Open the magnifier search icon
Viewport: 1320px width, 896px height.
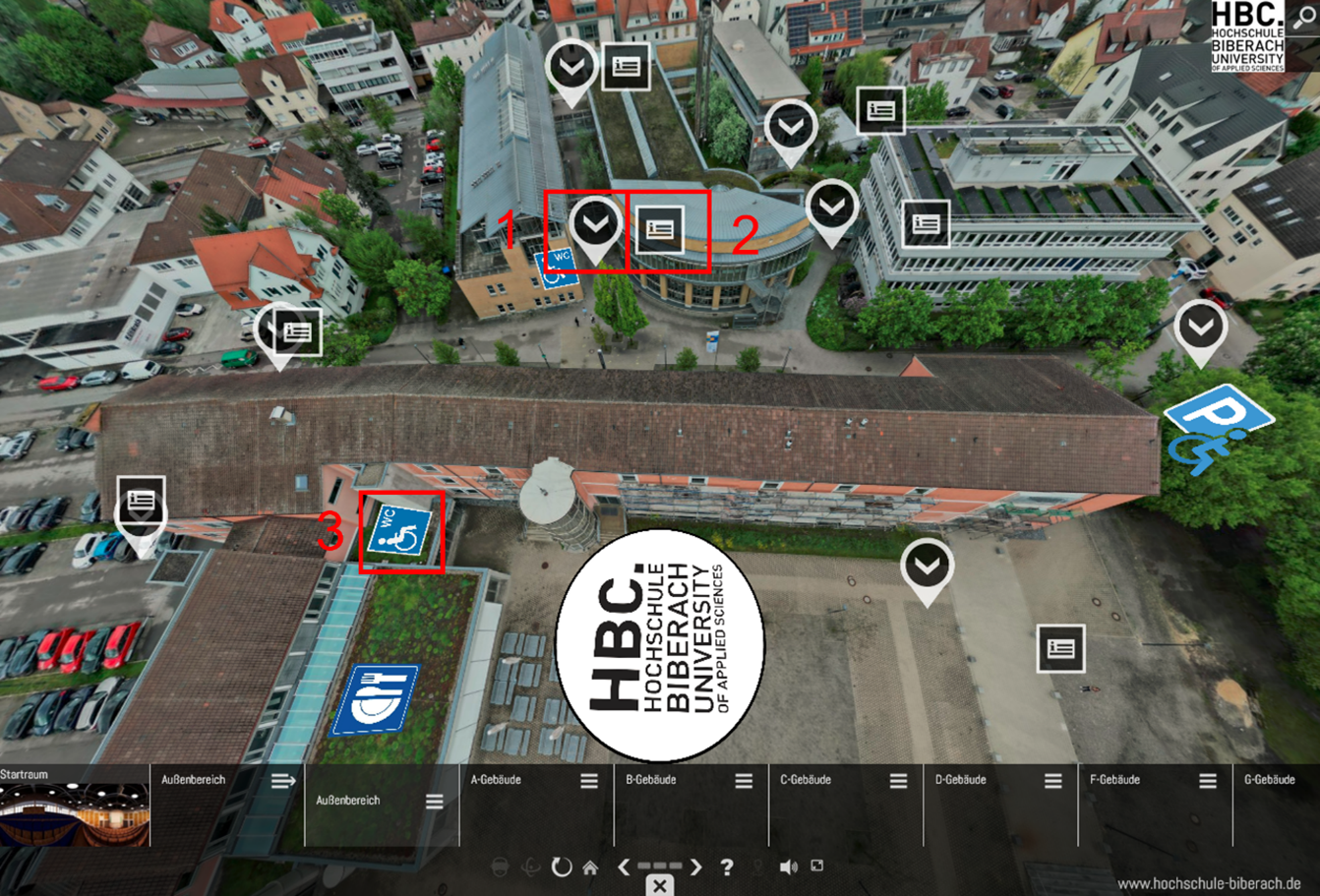click(1303, 17)
